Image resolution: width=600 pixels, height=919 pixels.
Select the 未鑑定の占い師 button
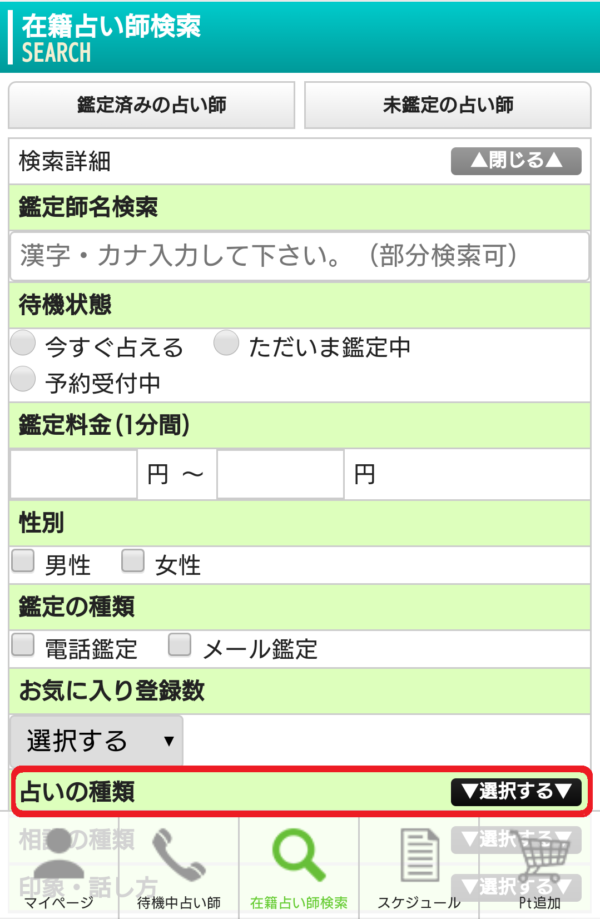coord(447,105)
